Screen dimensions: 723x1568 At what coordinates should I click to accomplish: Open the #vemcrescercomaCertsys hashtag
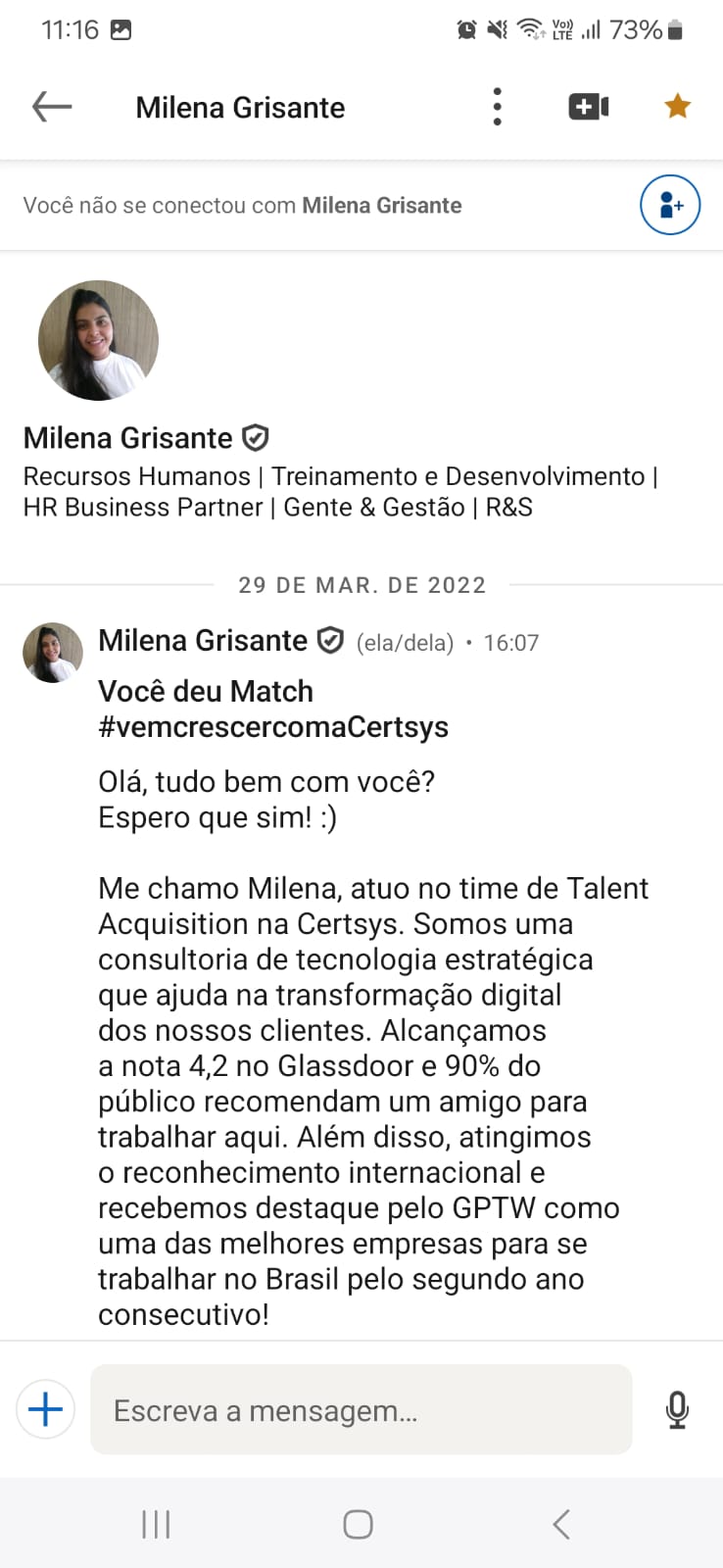pyautogui.click(x=272, y=727)
